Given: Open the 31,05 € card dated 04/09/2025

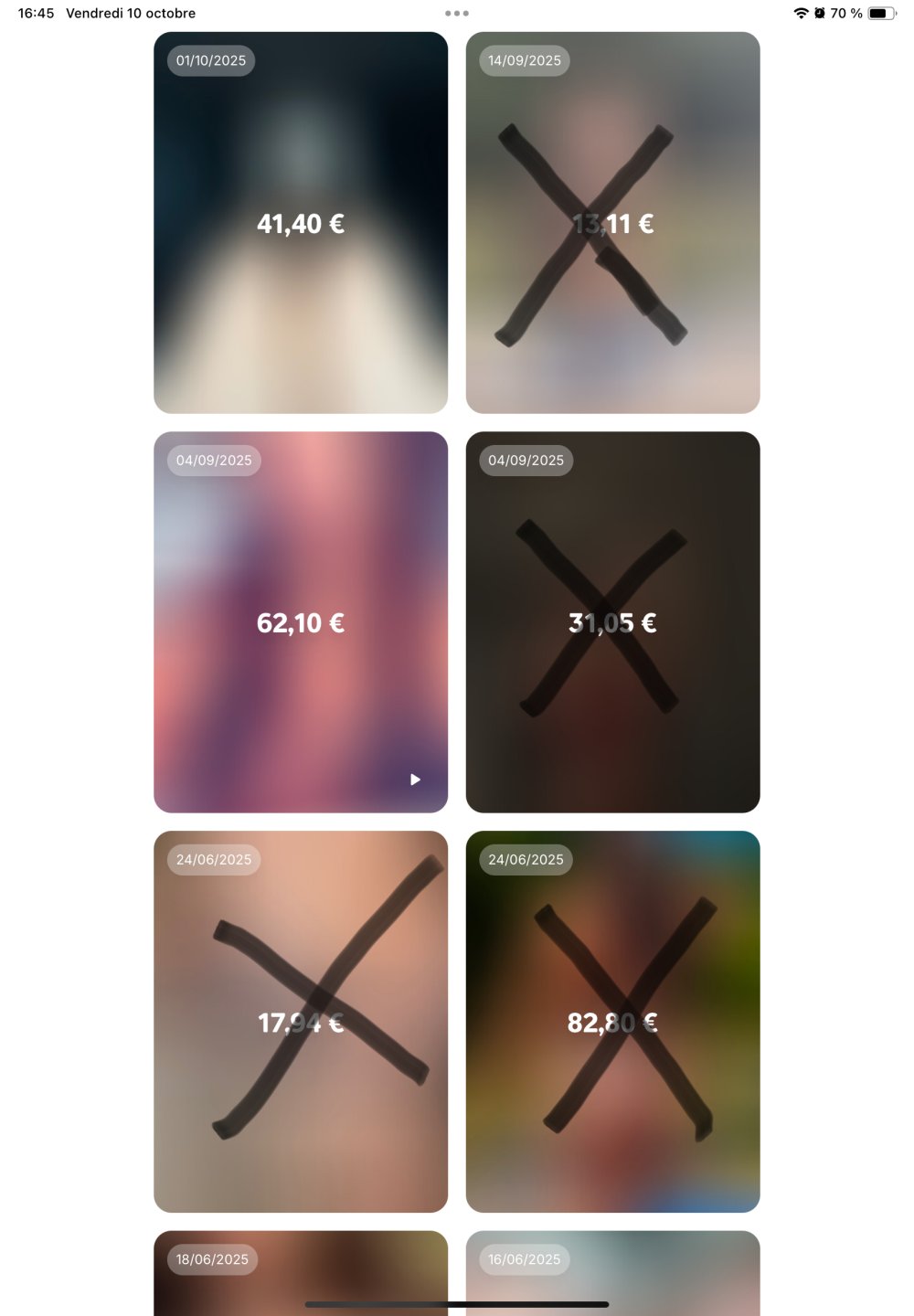Looking at the screenshot, I should click(x=612, y=622).
